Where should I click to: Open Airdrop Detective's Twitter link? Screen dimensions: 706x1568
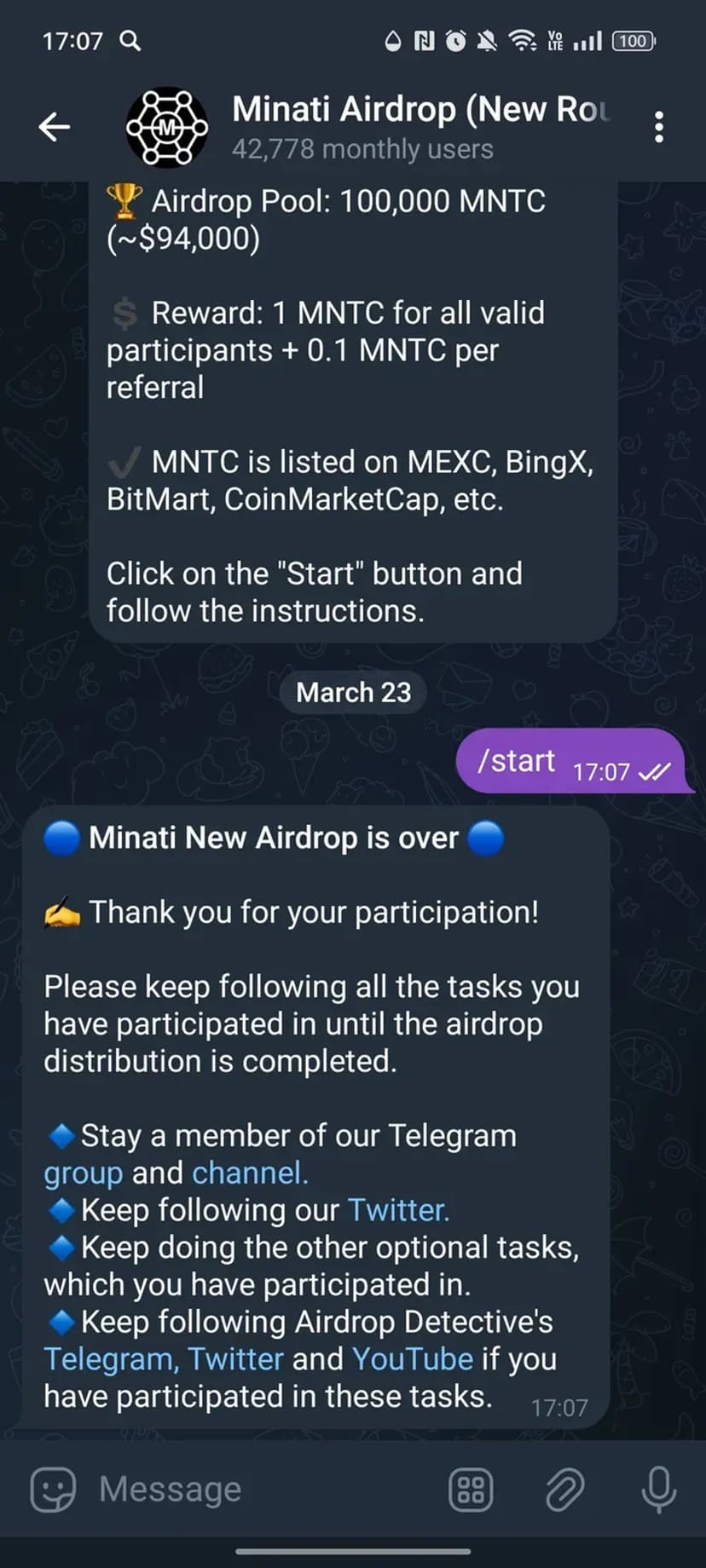235,1359
